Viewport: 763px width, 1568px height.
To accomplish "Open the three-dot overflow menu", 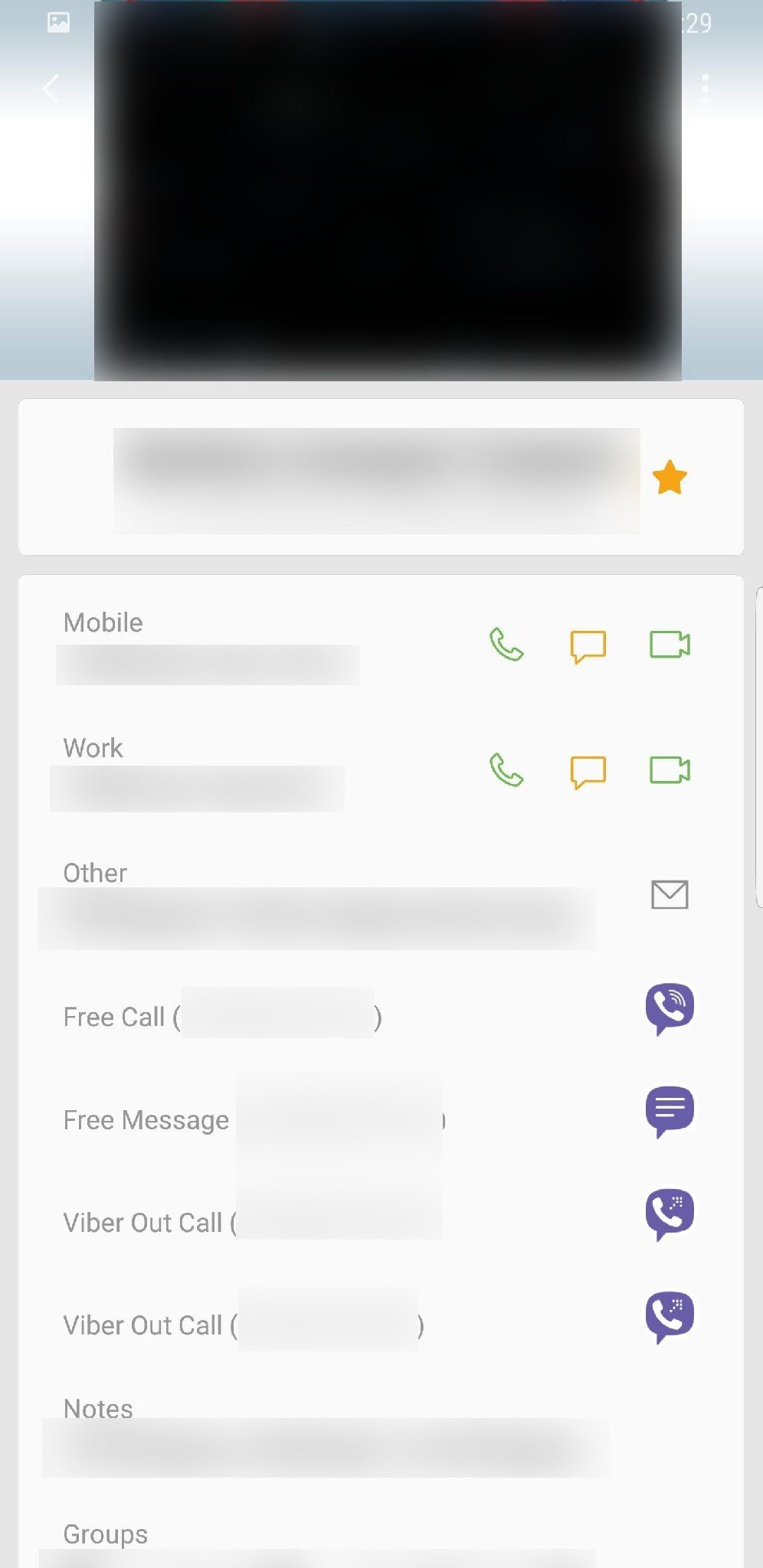I will [706, 89].
